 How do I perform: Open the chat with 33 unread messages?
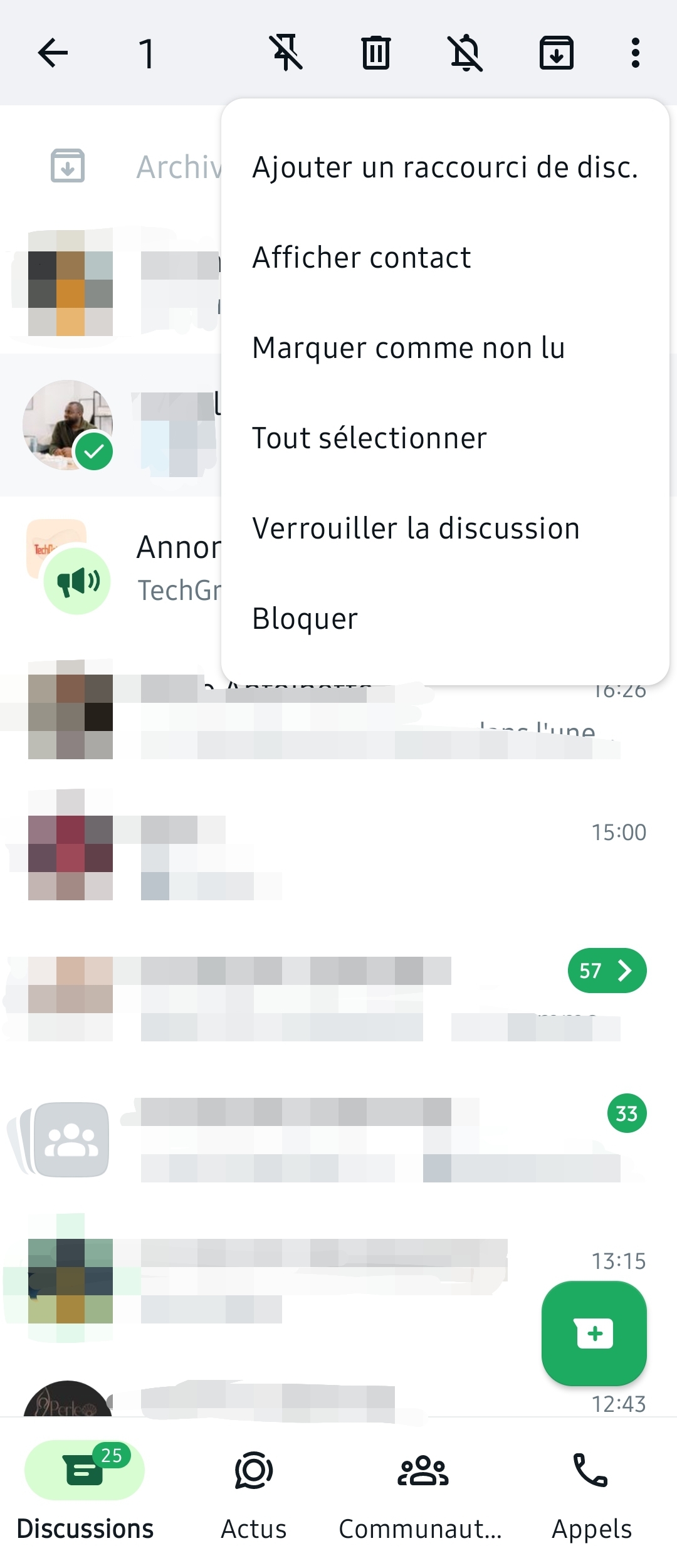pos(376,1140)
